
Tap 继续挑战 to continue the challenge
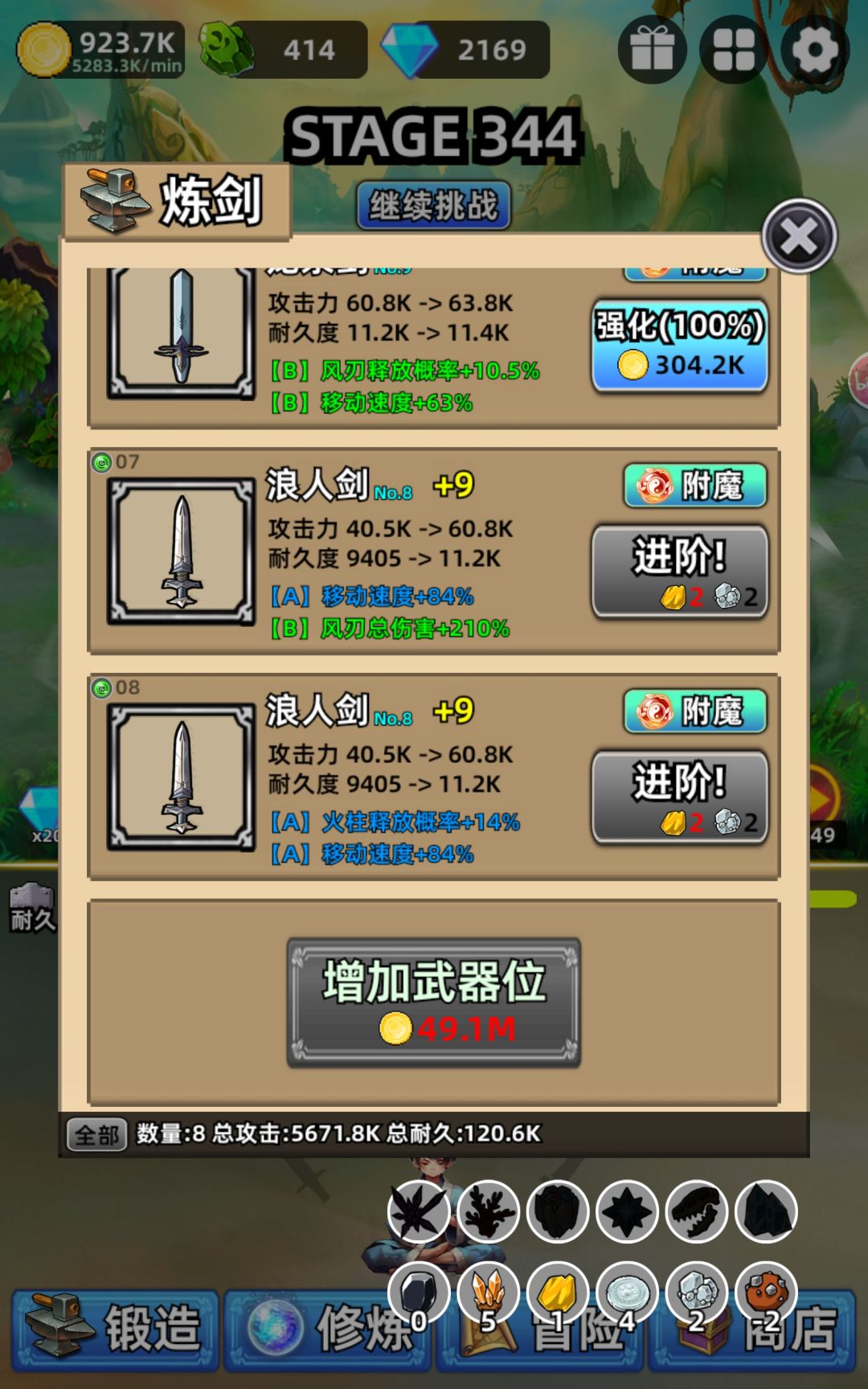(433, 206)
